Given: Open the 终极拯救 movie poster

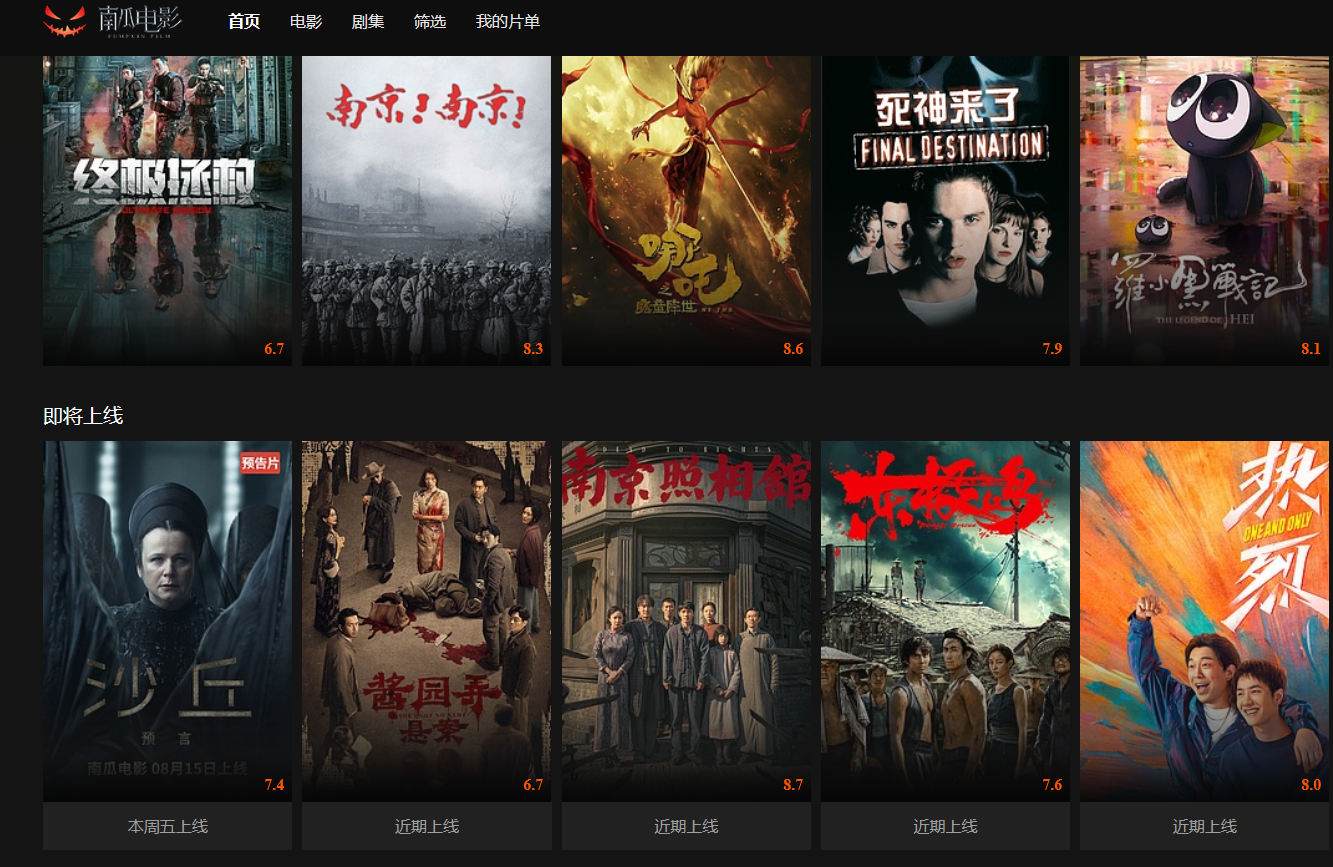Looking at the screenshot, I should (167, 210).
